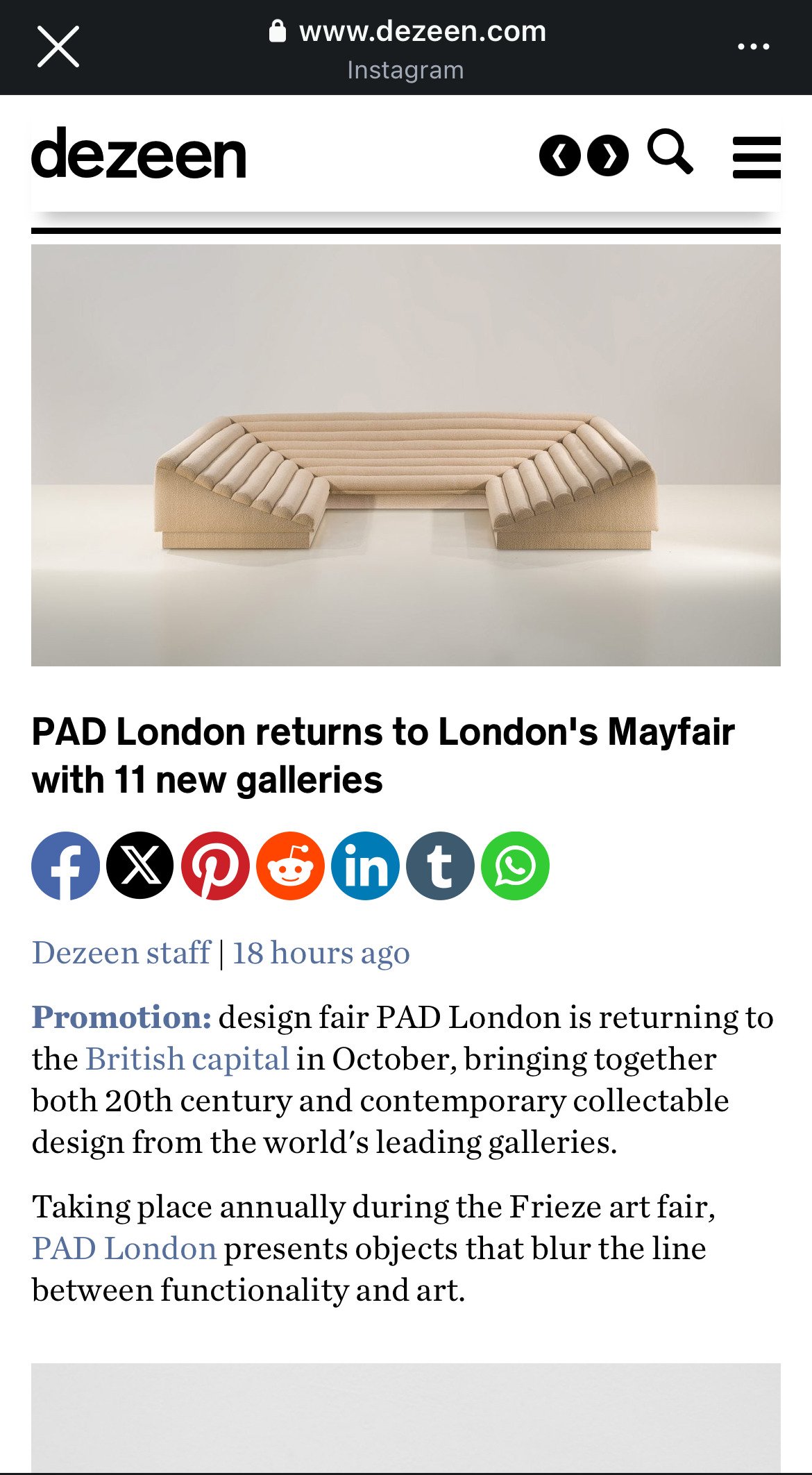This screenshot has width=812, height=1475.
Task: Open the Dezeen site search
Action: pos(670,151)
